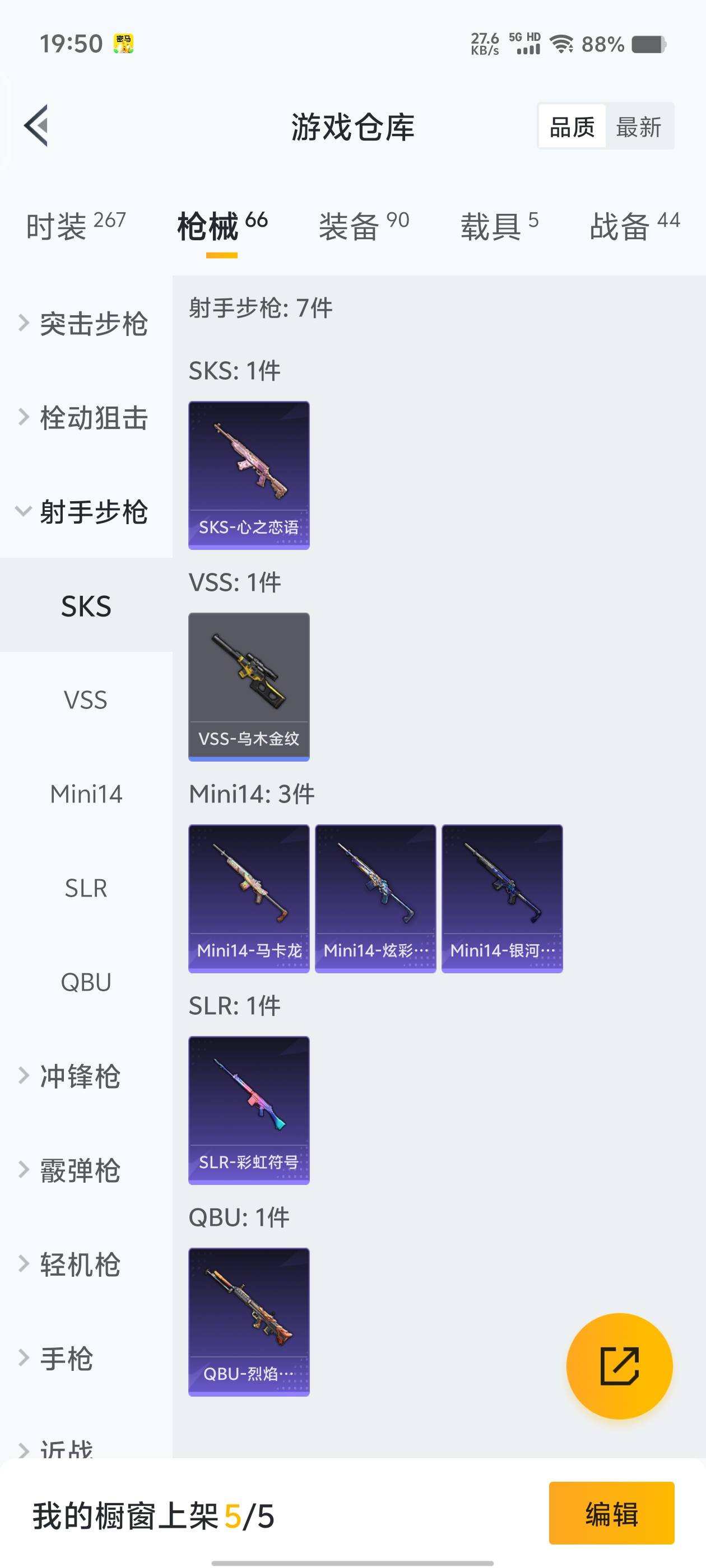Tap the back arrow icon

pos(36,126)
